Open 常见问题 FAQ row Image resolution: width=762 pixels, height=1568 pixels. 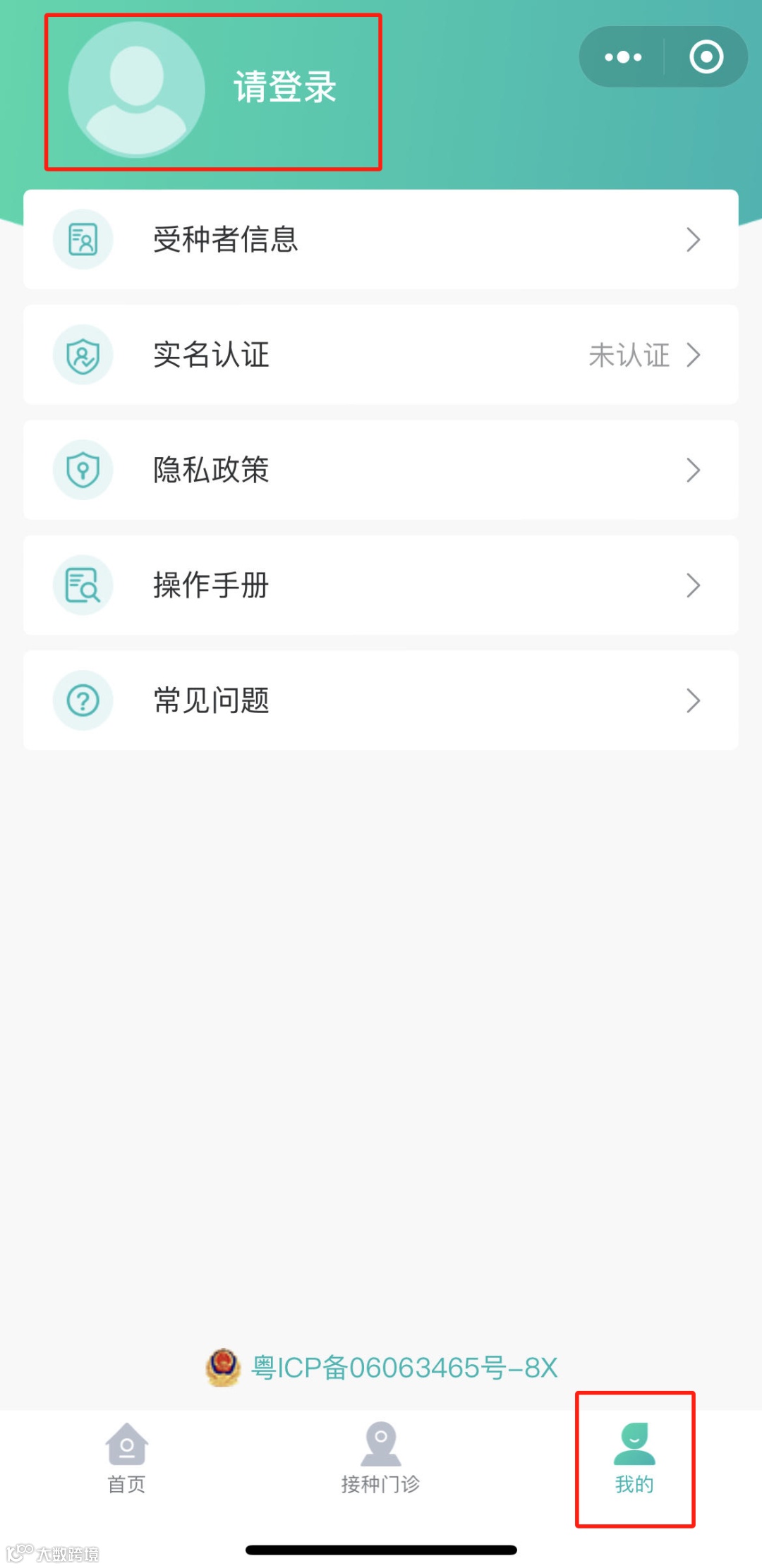coord(380,700)
